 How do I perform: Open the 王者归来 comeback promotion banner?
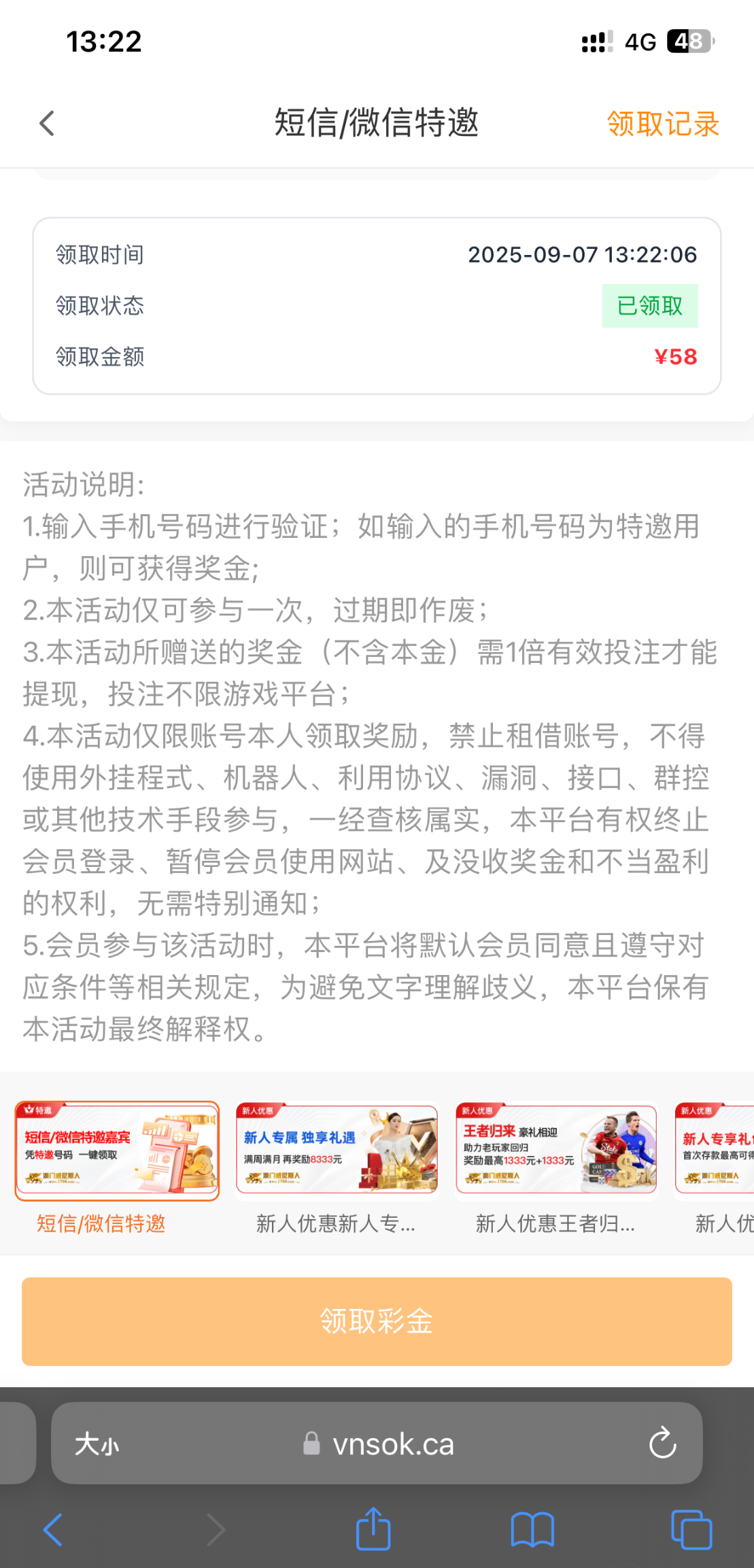[556, 1152]
